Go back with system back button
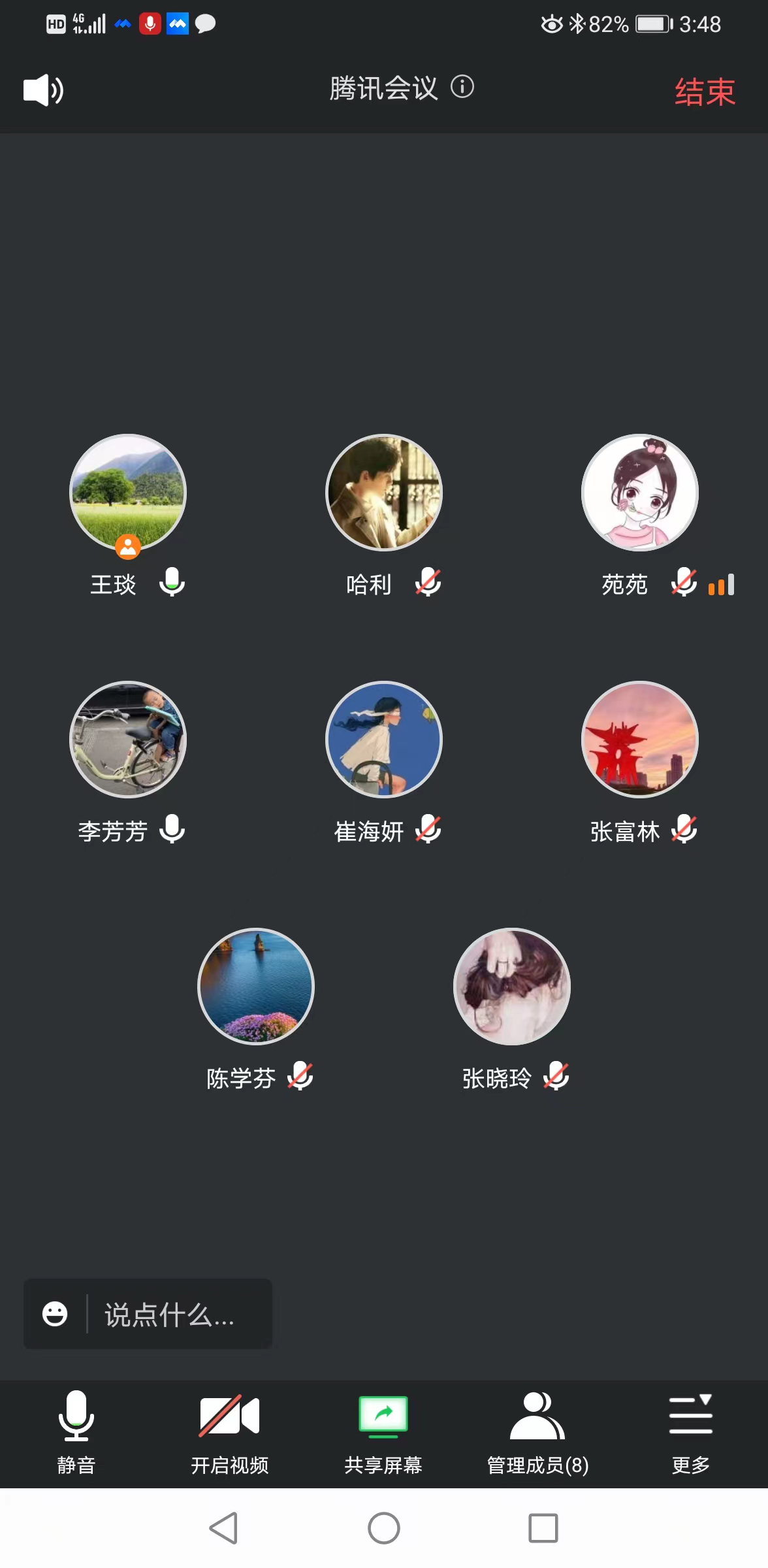The height and width of the screenshot is (1568, 768). (223, 1528)
